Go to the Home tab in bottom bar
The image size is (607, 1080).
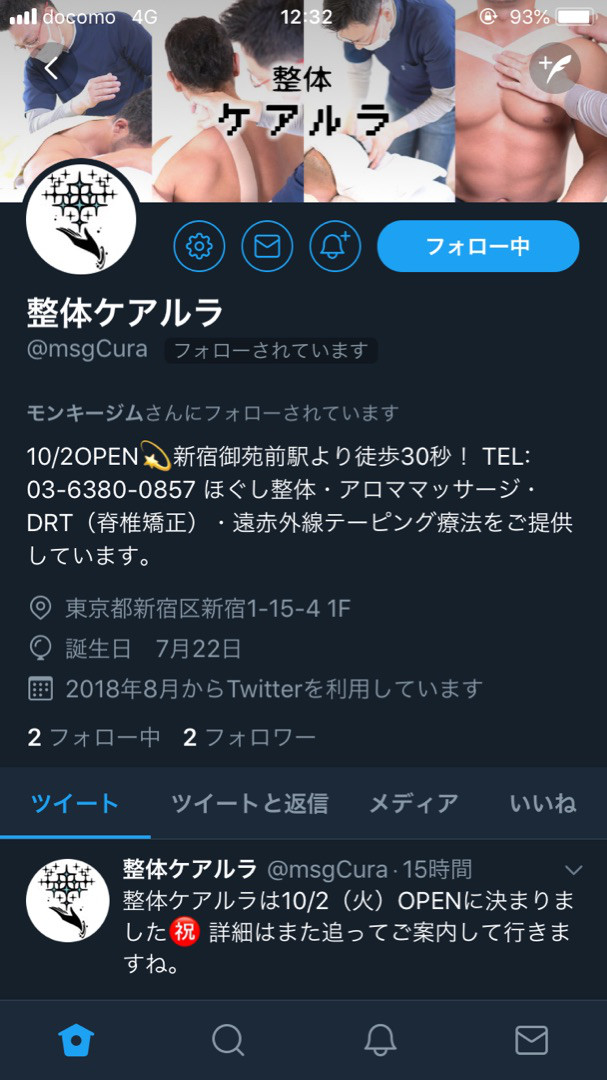(76, 1040)
